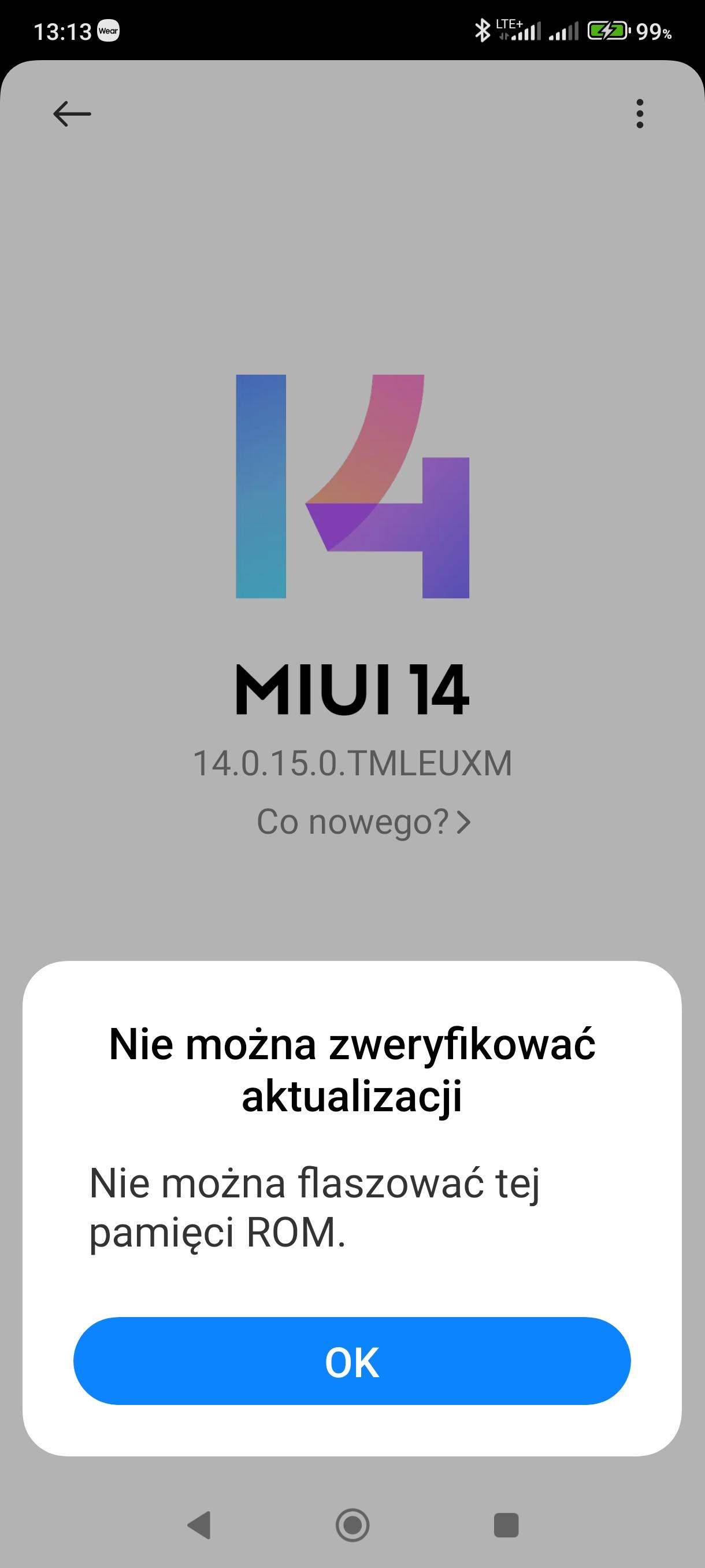Tap the system back navigation button
The height and width of the screenshot is (1568, 705).
point(199,1525)
